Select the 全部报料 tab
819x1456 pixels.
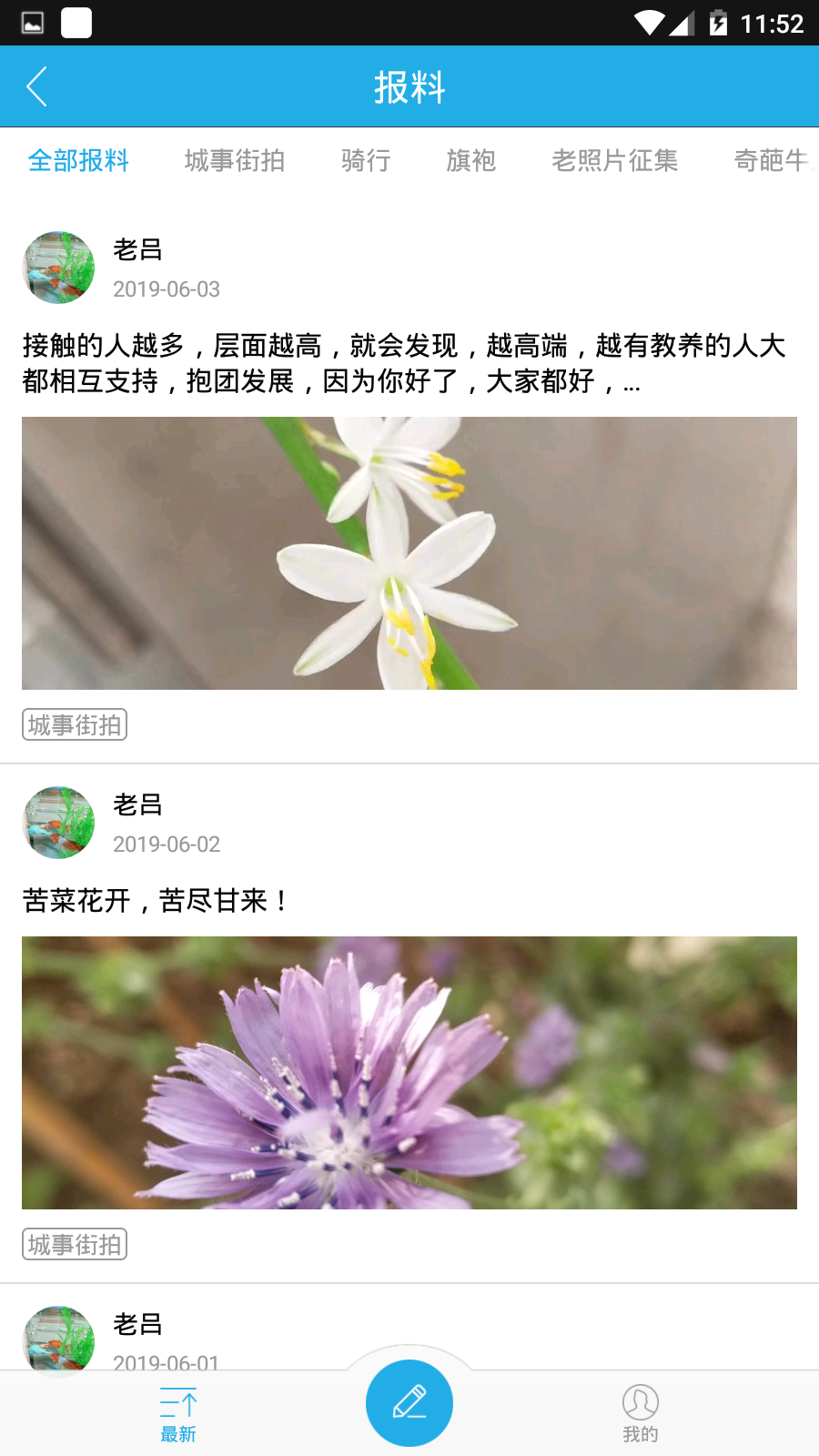(x=78, y=161)
